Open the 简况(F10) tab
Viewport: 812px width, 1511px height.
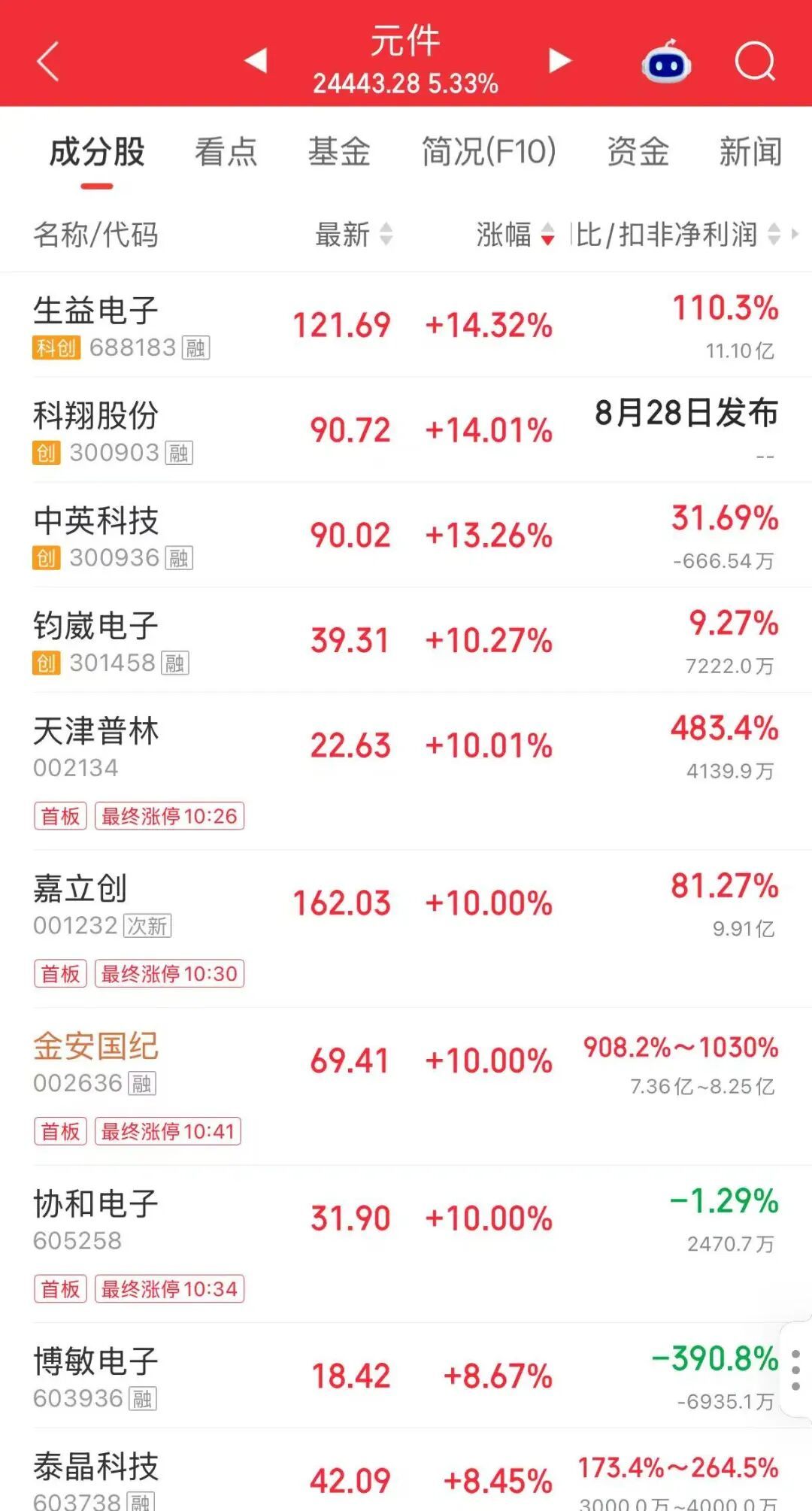(489, 151)
